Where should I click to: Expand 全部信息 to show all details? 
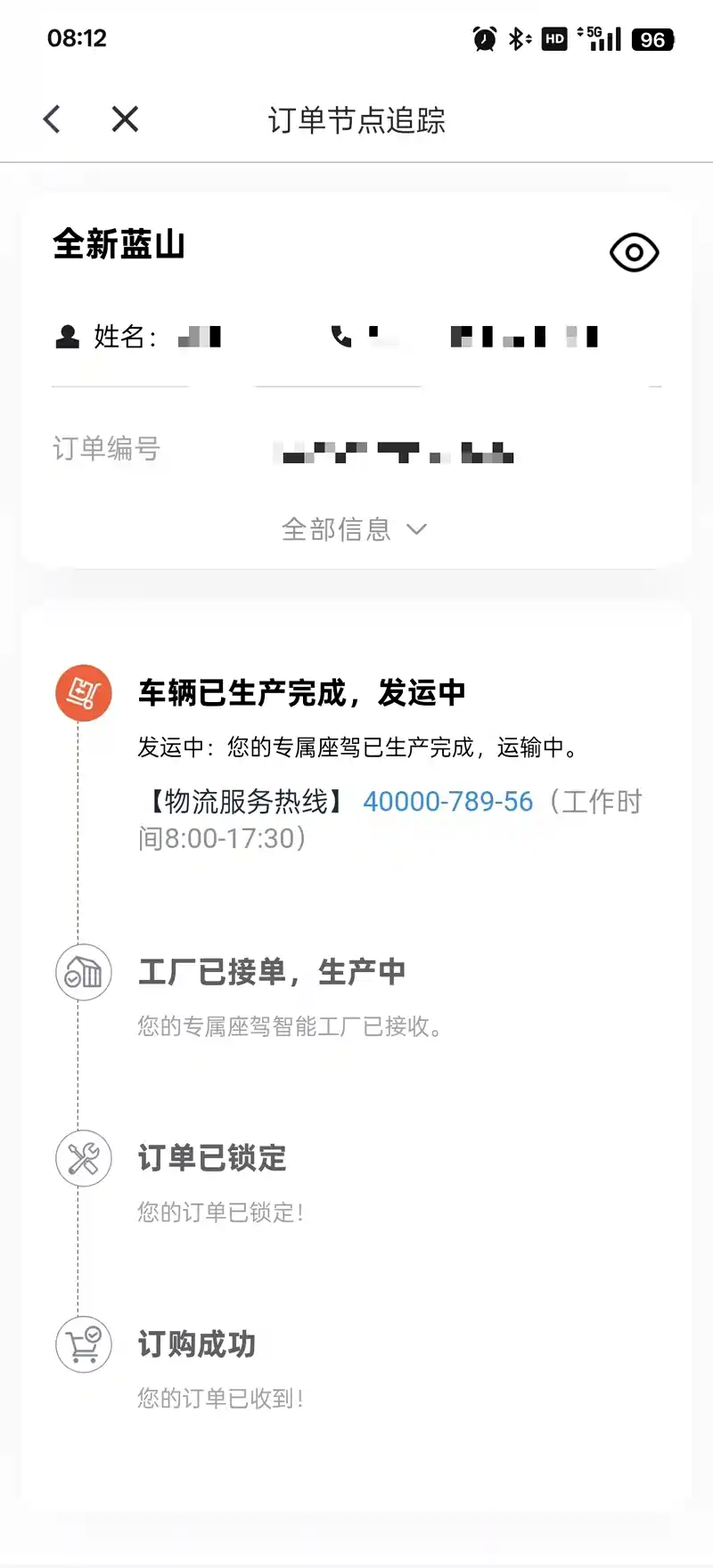click(x=355, y=529)
